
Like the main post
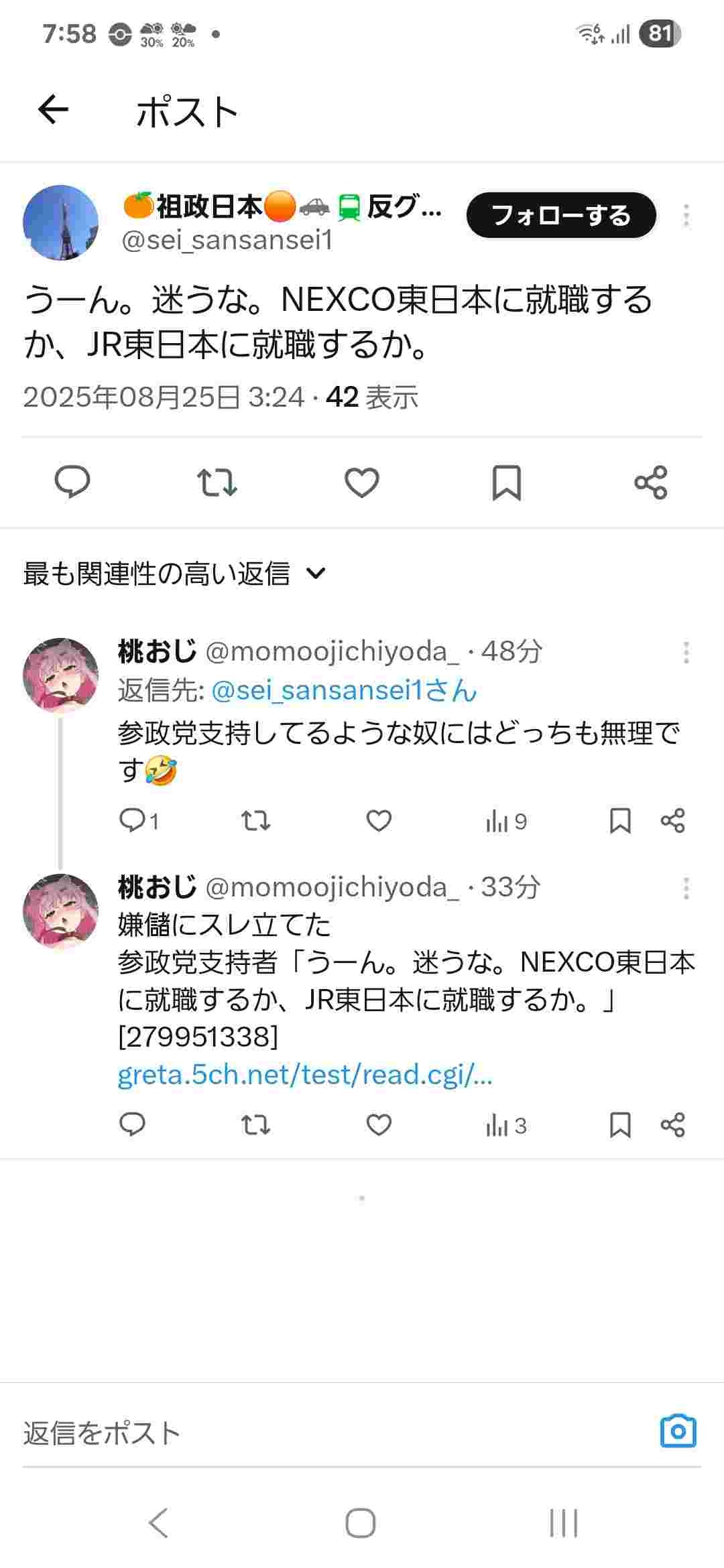[362, 482]
